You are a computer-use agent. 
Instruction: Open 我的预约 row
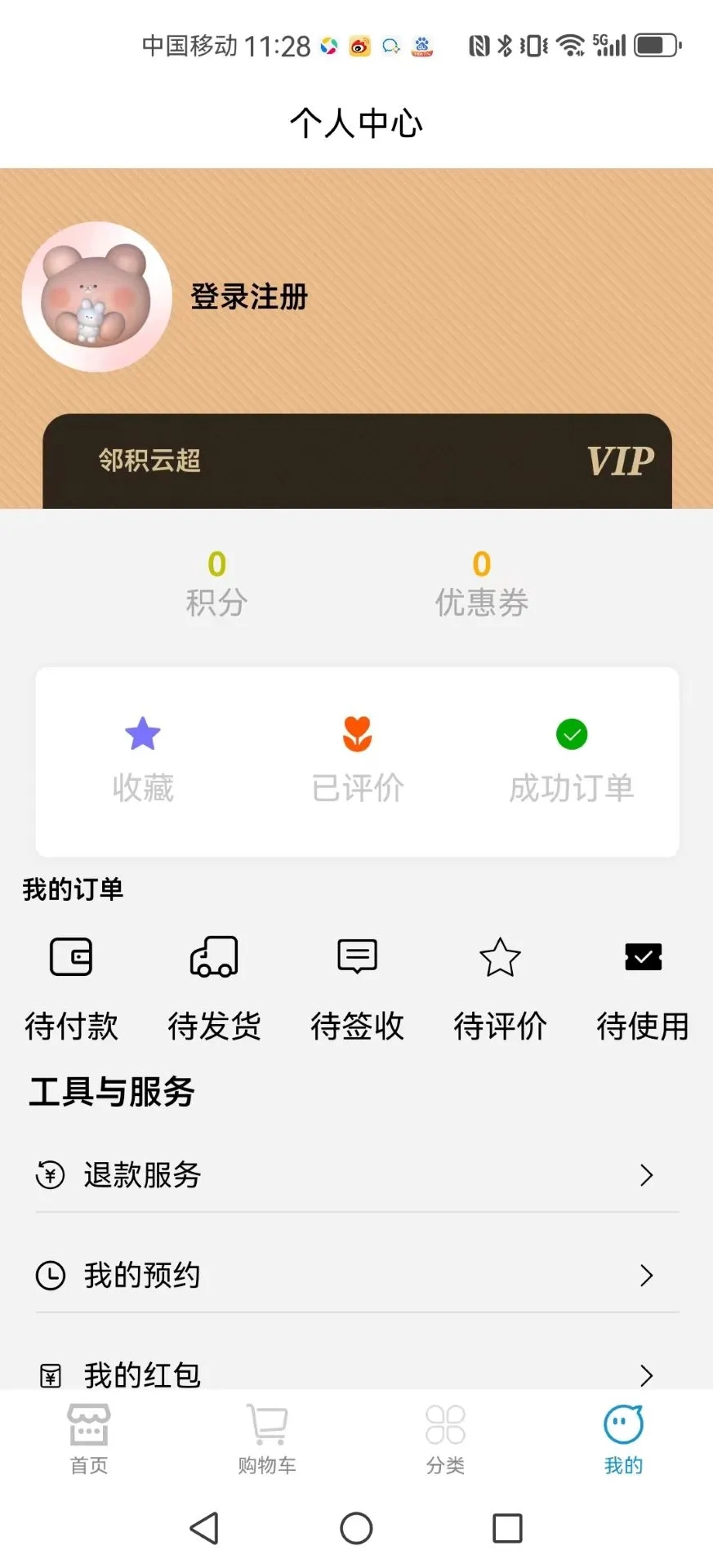[357, 1275]
